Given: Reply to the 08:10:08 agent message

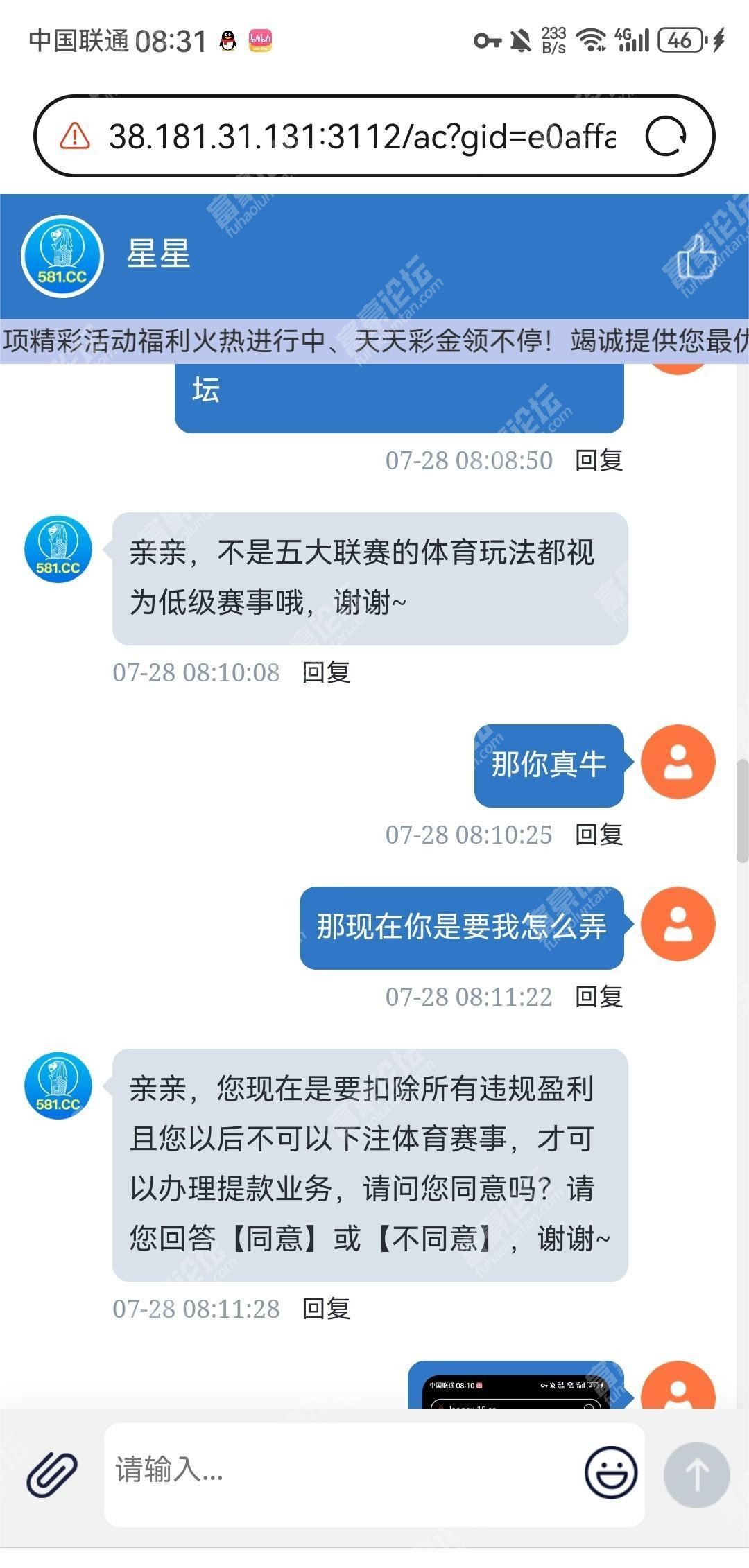Looking at the screenshot, I should [326, 672].
